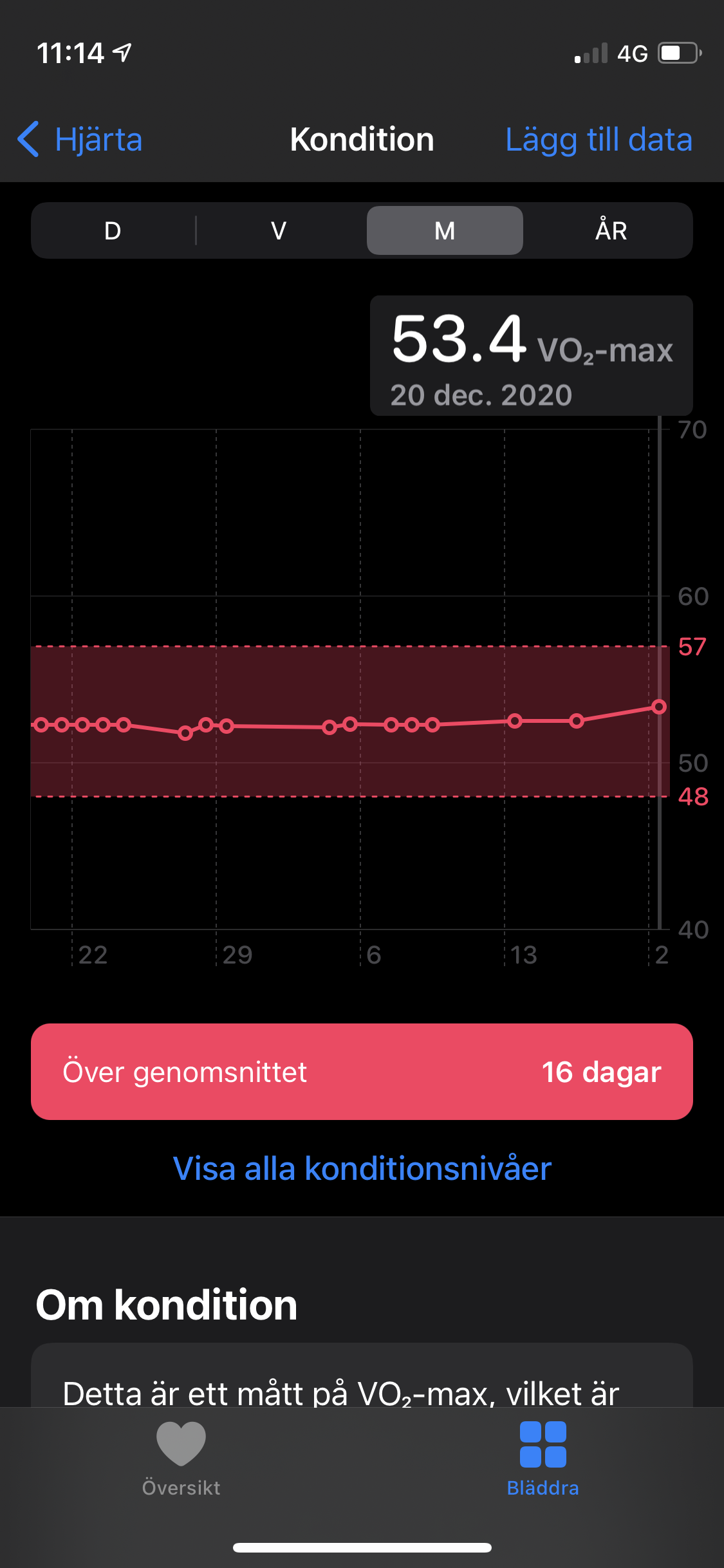724x1568 pixels.
Task: Tap the back chevron next to Hjärta
Action: pos(28,139)
